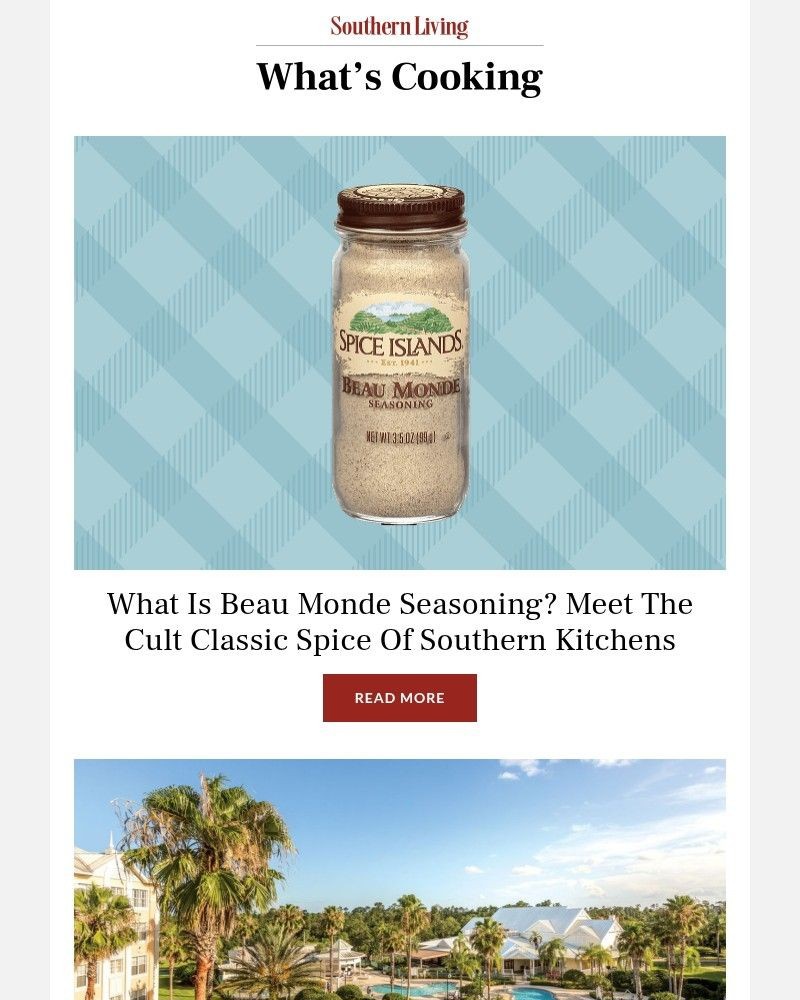Select the Southern Living masthead text
The width and height of the screenshot is (800, 1000).
(400, 25)
